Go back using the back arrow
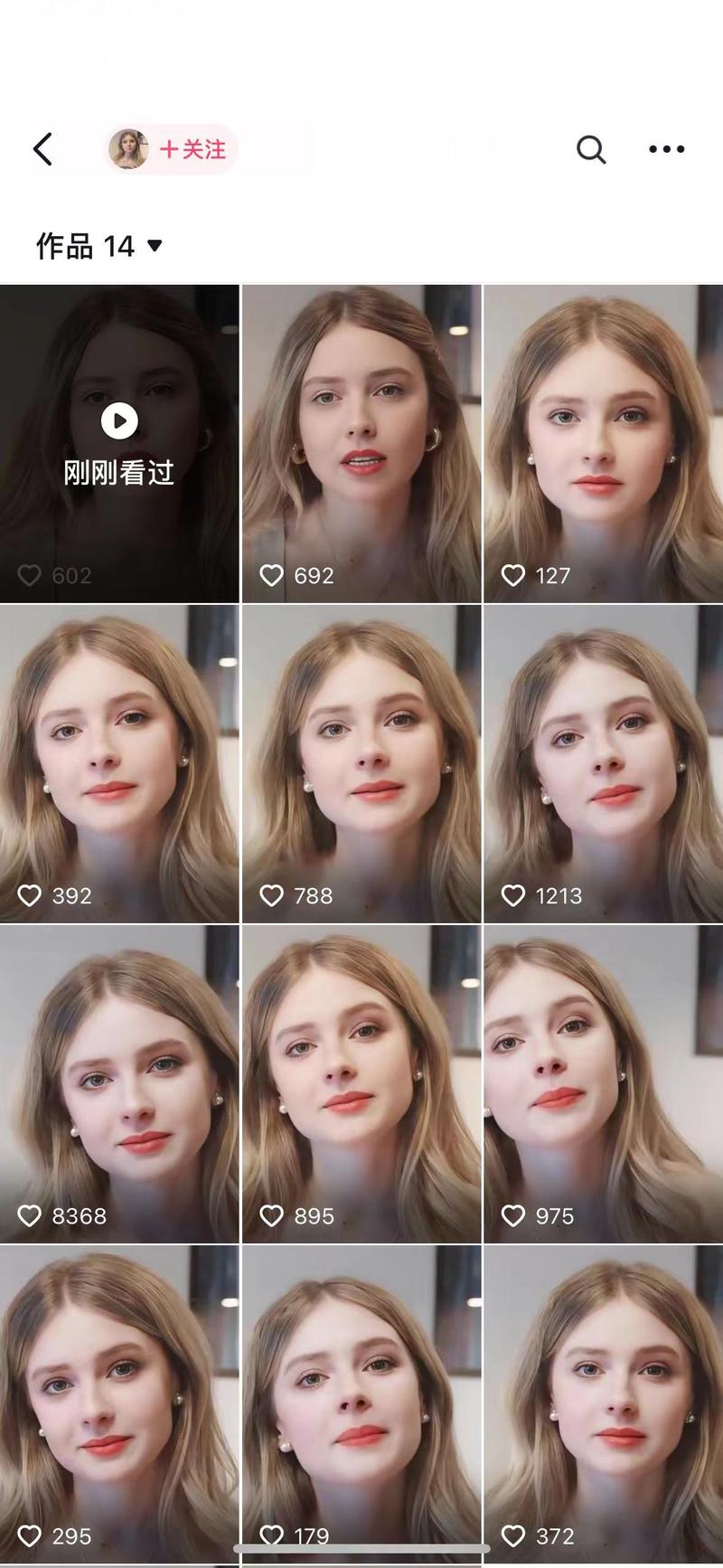Viewport: 723px width, 1568px height. (x=43, y=149)
